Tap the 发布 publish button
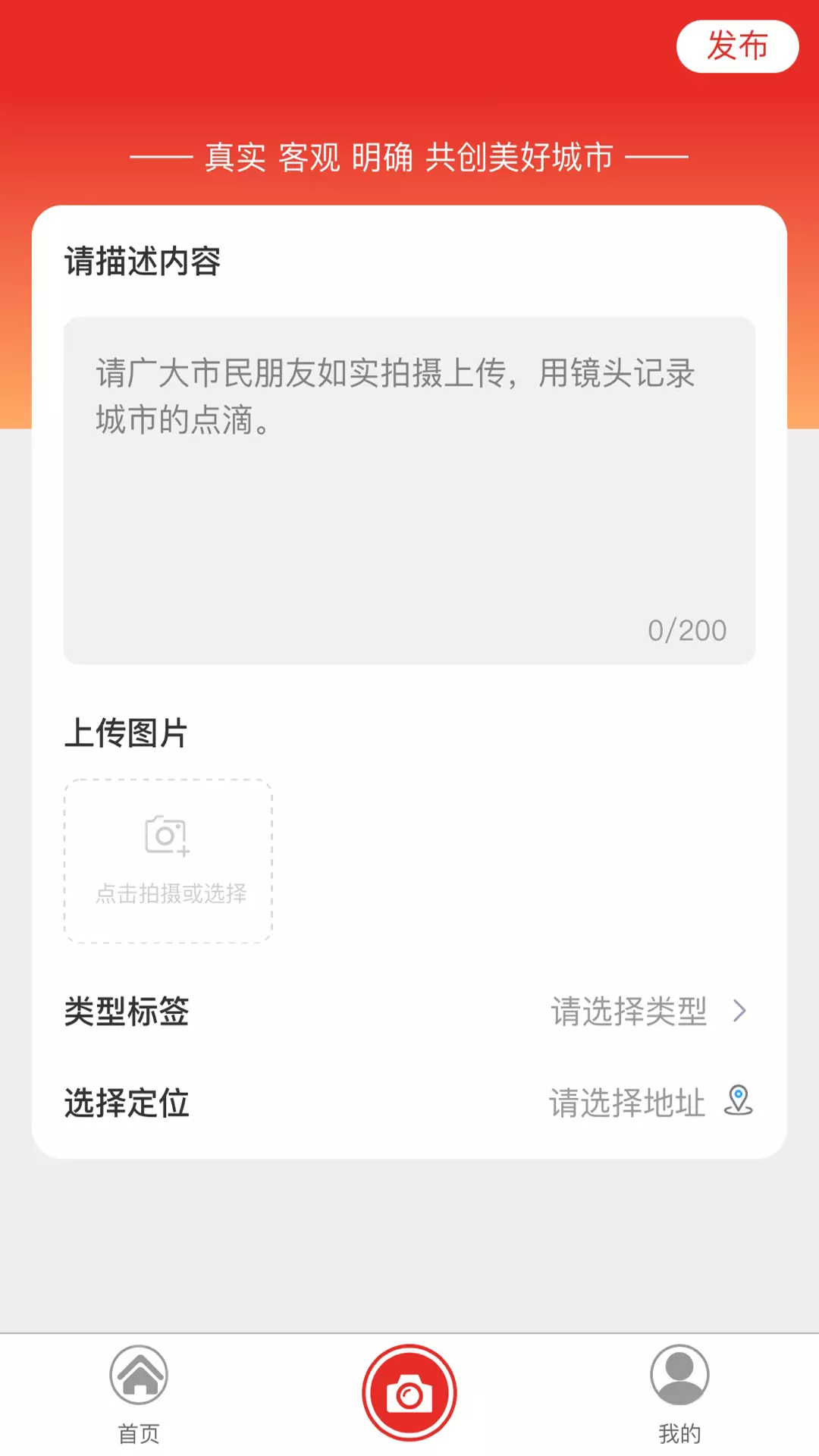819x1456 pixels. [737, 46]
